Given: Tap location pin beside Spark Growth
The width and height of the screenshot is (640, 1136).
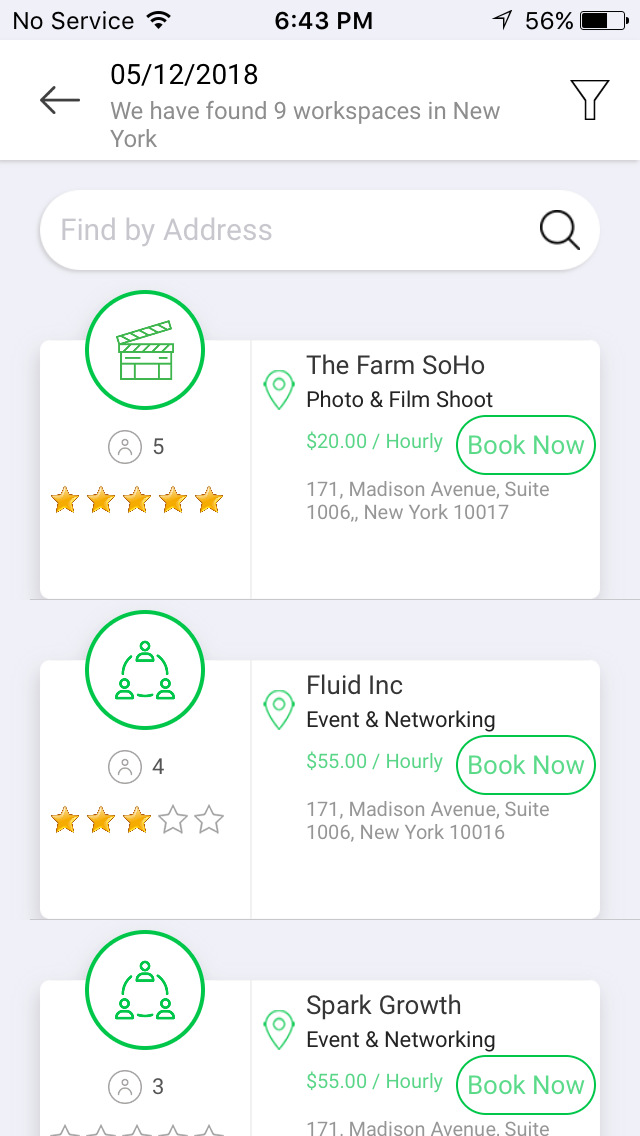Looking at the screenshot, I should tap(279, 1030).
